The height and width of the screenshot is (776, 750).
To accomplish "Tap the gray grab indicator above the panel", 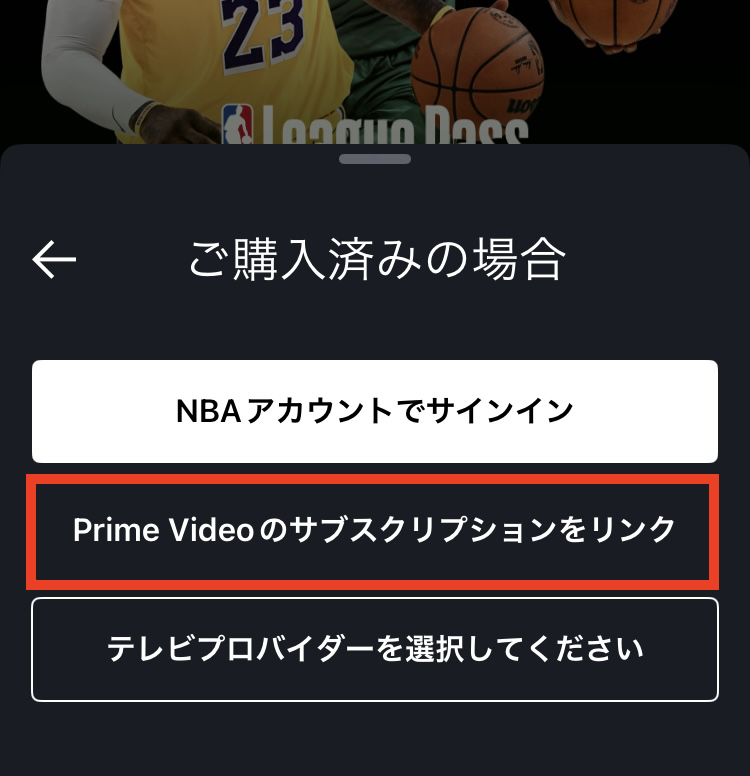I will point(375,160).
